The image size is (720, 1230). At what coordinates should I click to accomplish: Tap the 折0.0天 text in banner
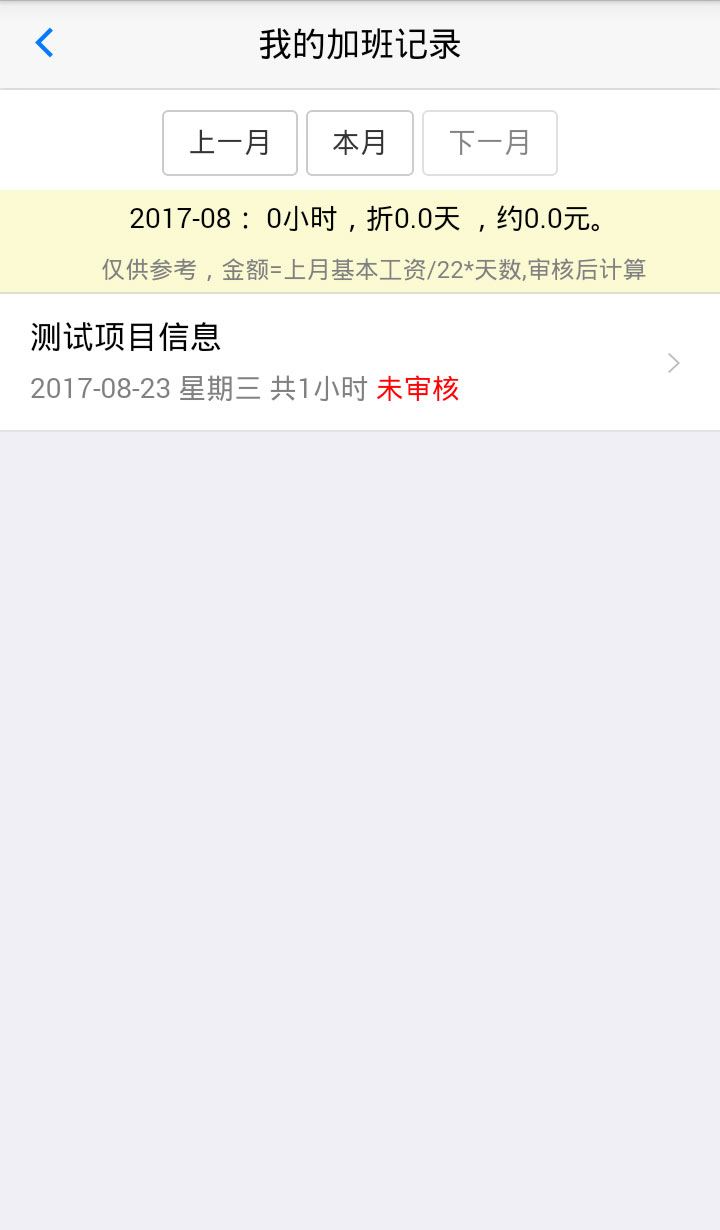click(x=420, y=217)
